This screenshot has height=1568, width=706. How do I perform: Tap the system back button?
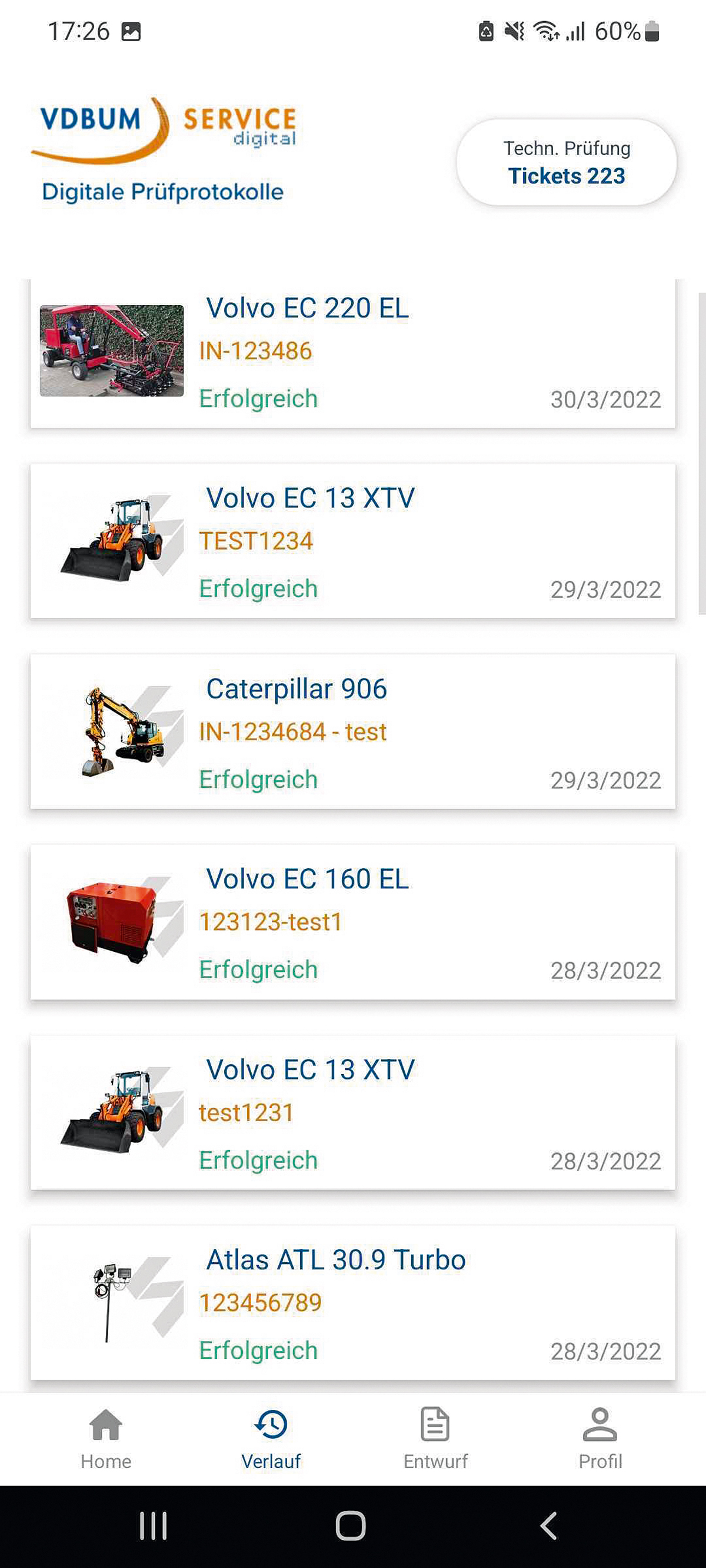548,1526
